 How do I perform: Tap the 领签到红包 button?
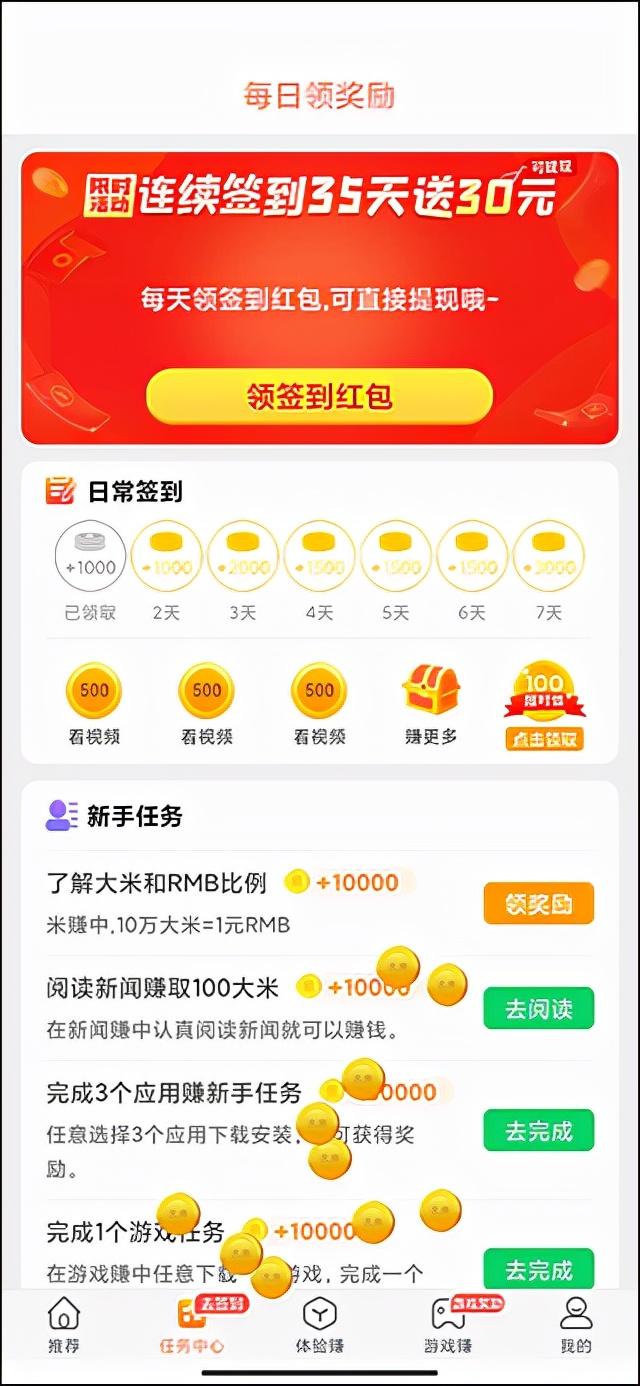point(320,397)
